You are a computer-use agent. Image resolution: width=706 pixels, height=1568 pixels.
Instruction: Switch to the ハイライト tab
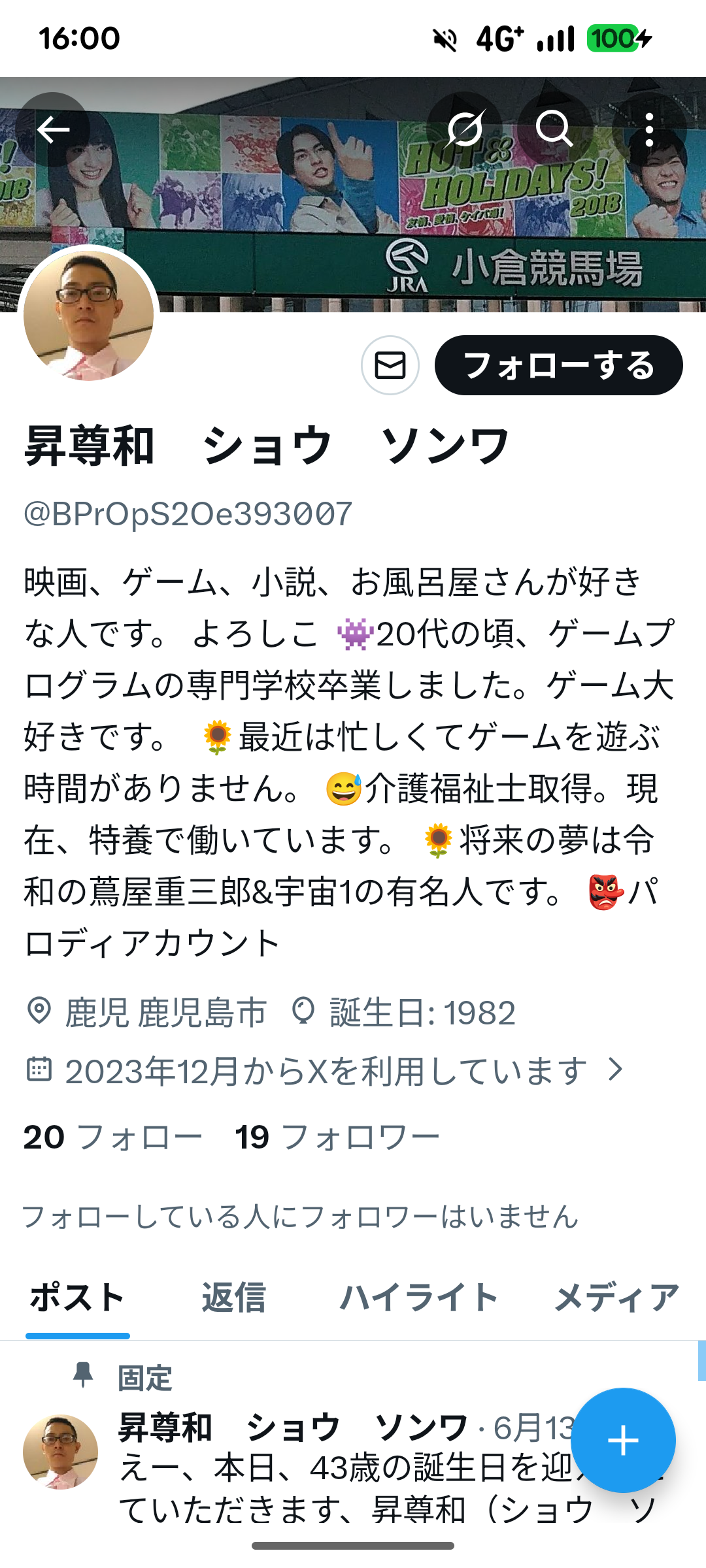coord(419,1298)
